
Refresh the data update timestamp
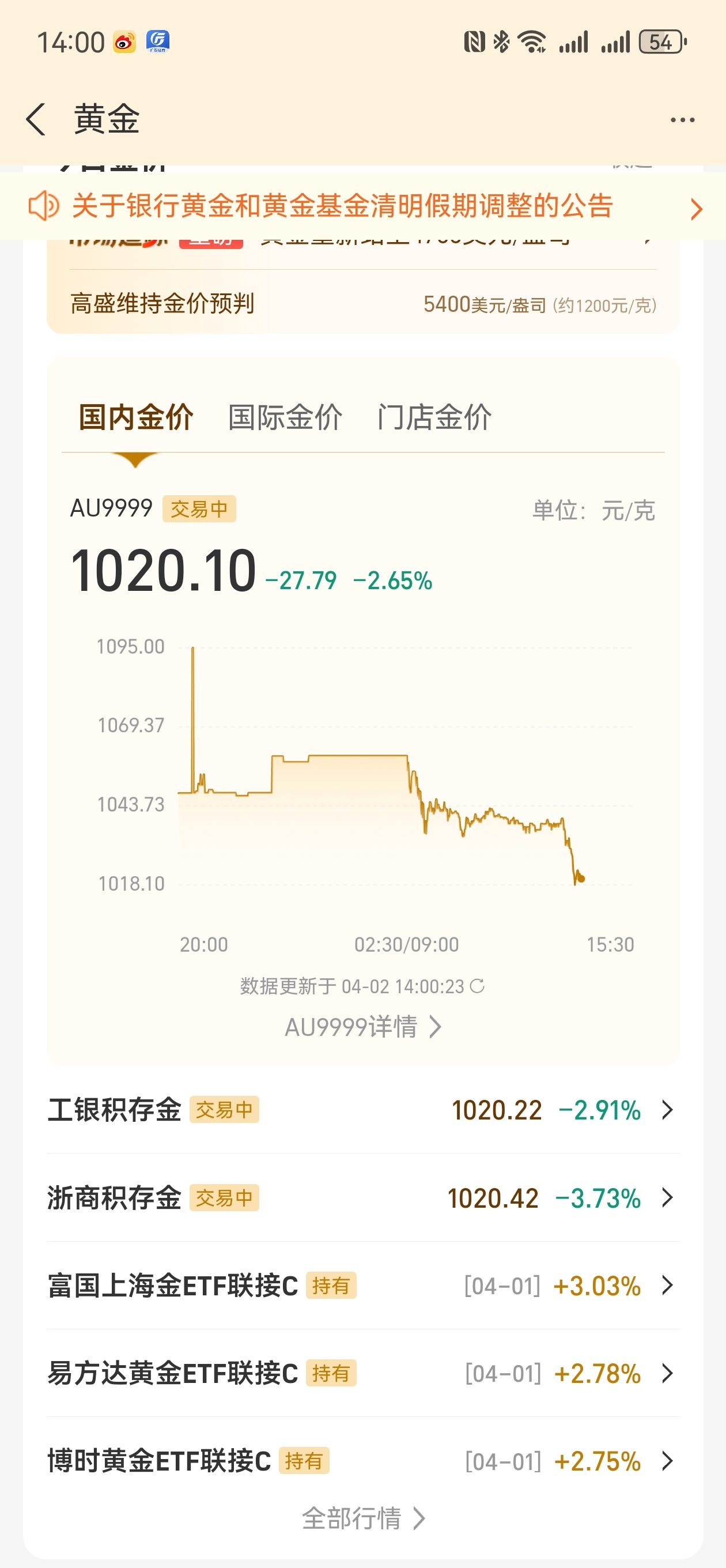(478, 986)
